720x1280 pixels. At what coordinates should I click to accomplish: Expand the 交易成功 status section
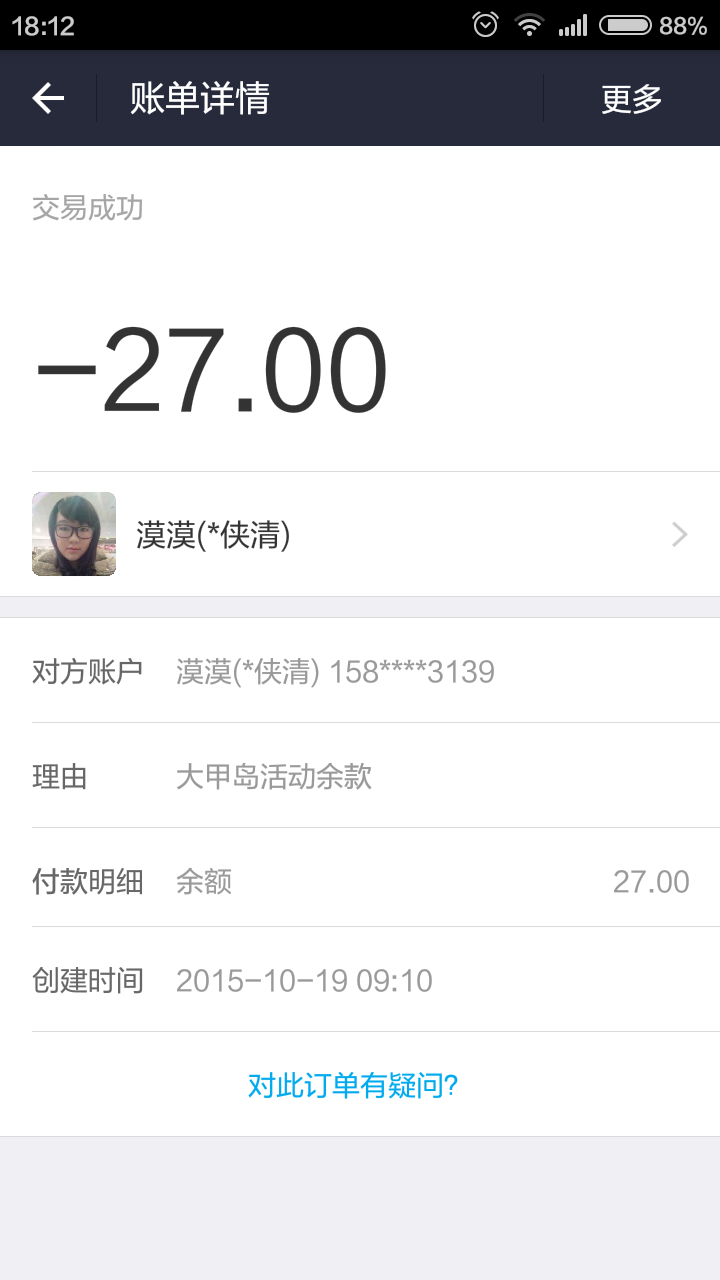point(88,208)
